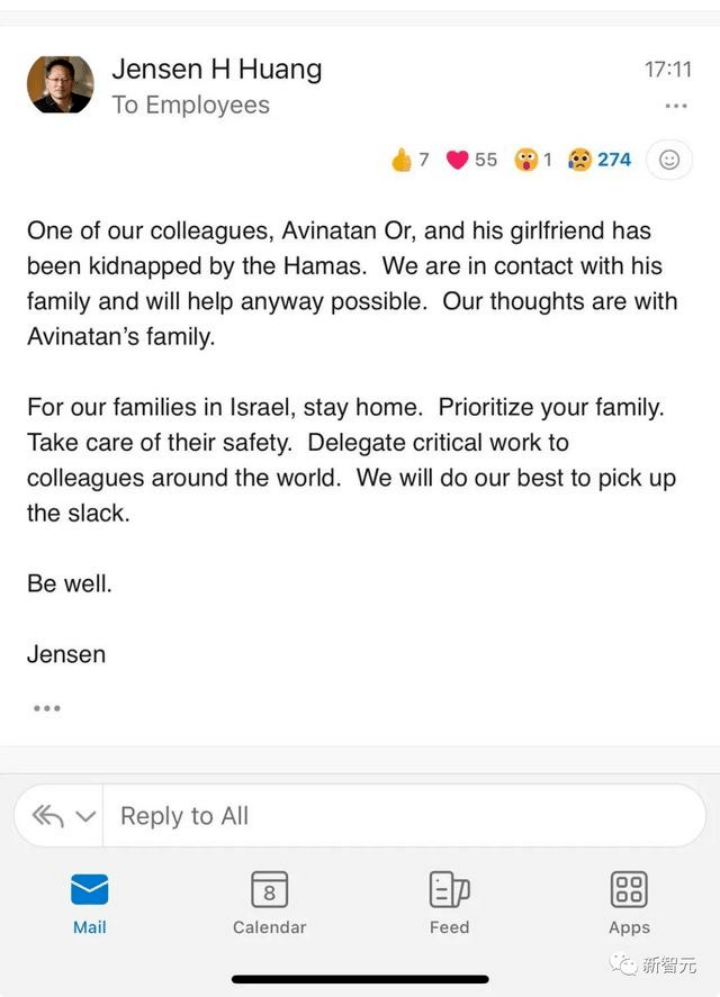The image size is (720, 997).
Task: Expand the hidden text below the signature
Action: click(x=47, y=708)
